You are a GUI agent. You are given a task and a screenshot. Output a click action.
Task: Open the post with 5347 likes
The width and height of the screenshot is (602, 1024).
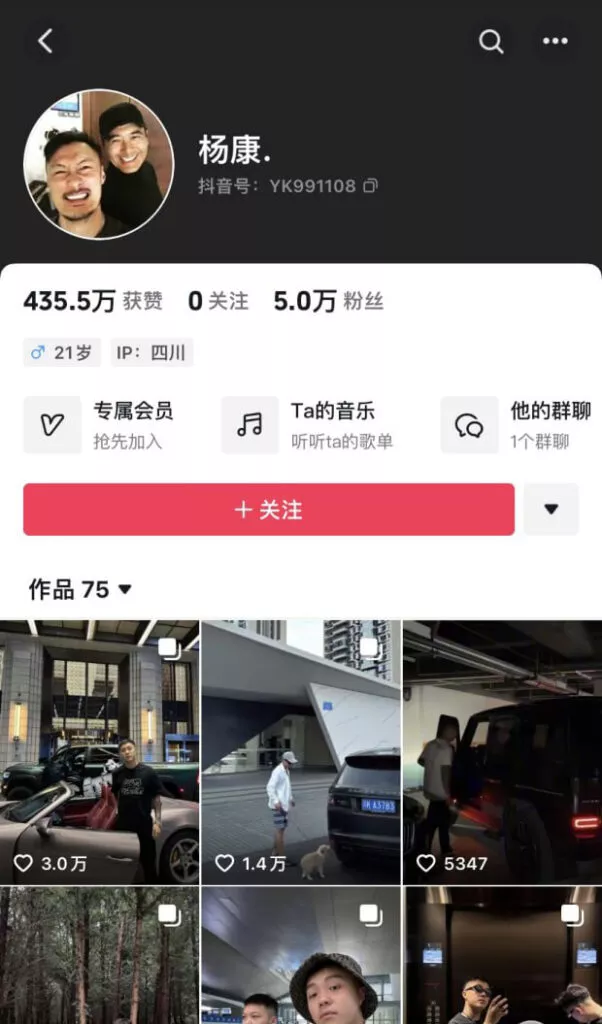[502, 752]
